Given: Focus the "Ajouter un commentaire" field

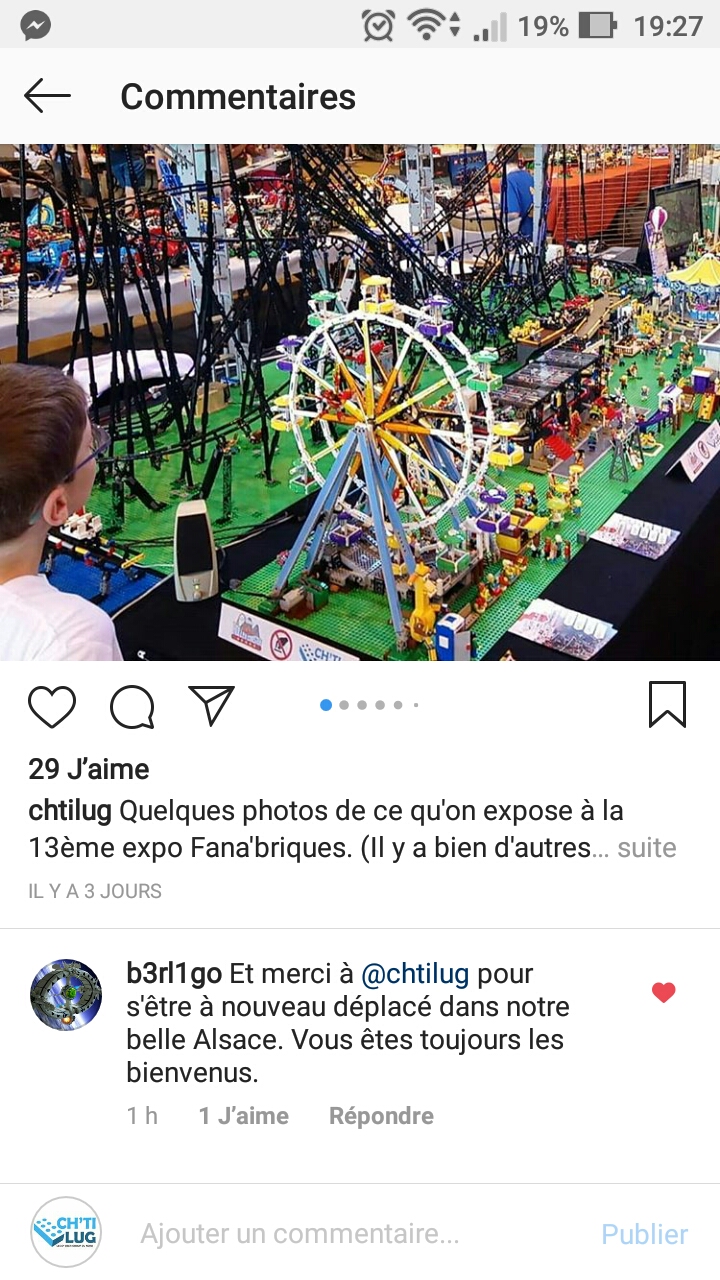Looking at the screenshot, I should [x=300, y=1234].
